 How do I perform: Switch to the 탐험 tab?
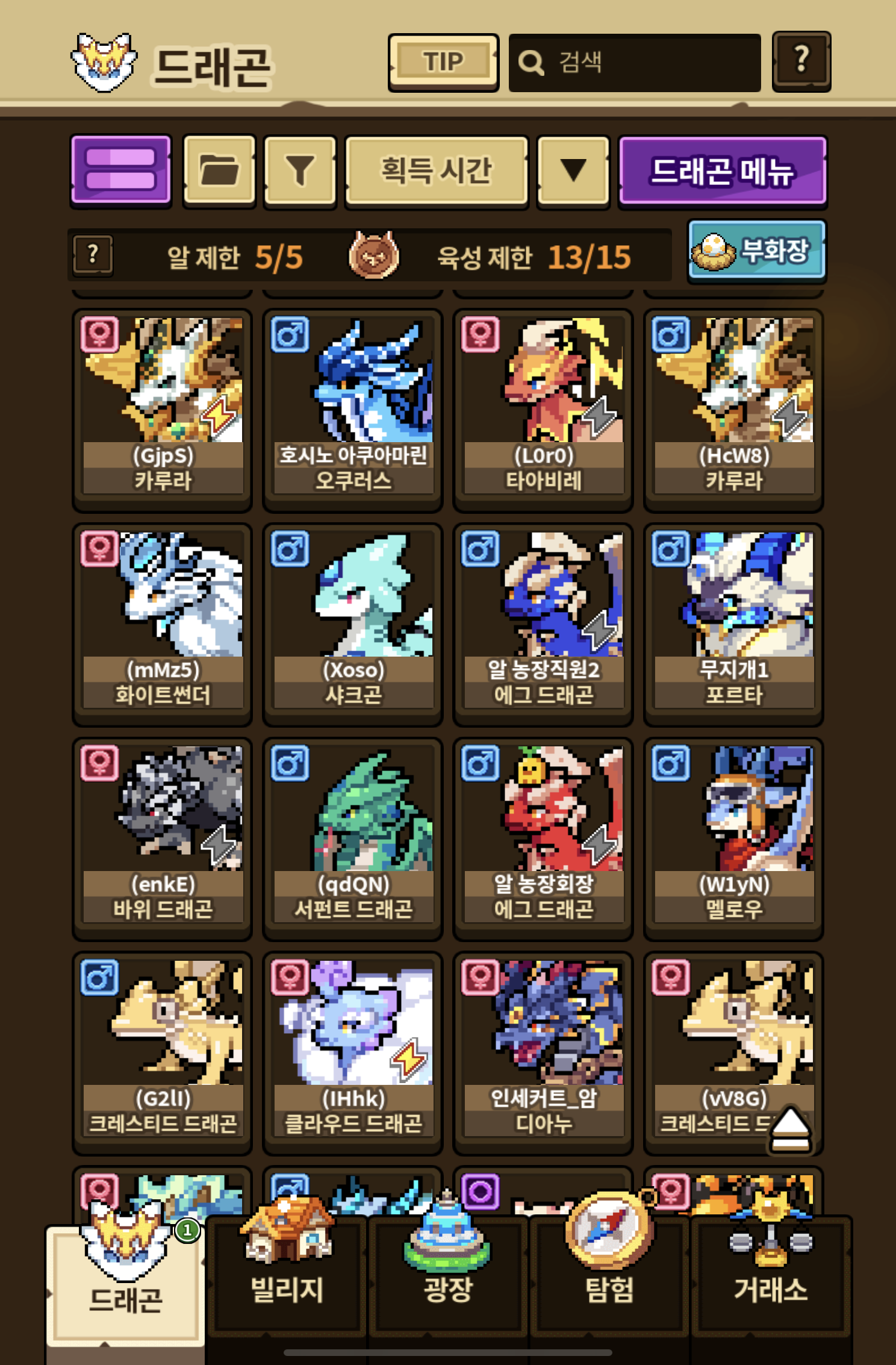(x=609, y=1277)
